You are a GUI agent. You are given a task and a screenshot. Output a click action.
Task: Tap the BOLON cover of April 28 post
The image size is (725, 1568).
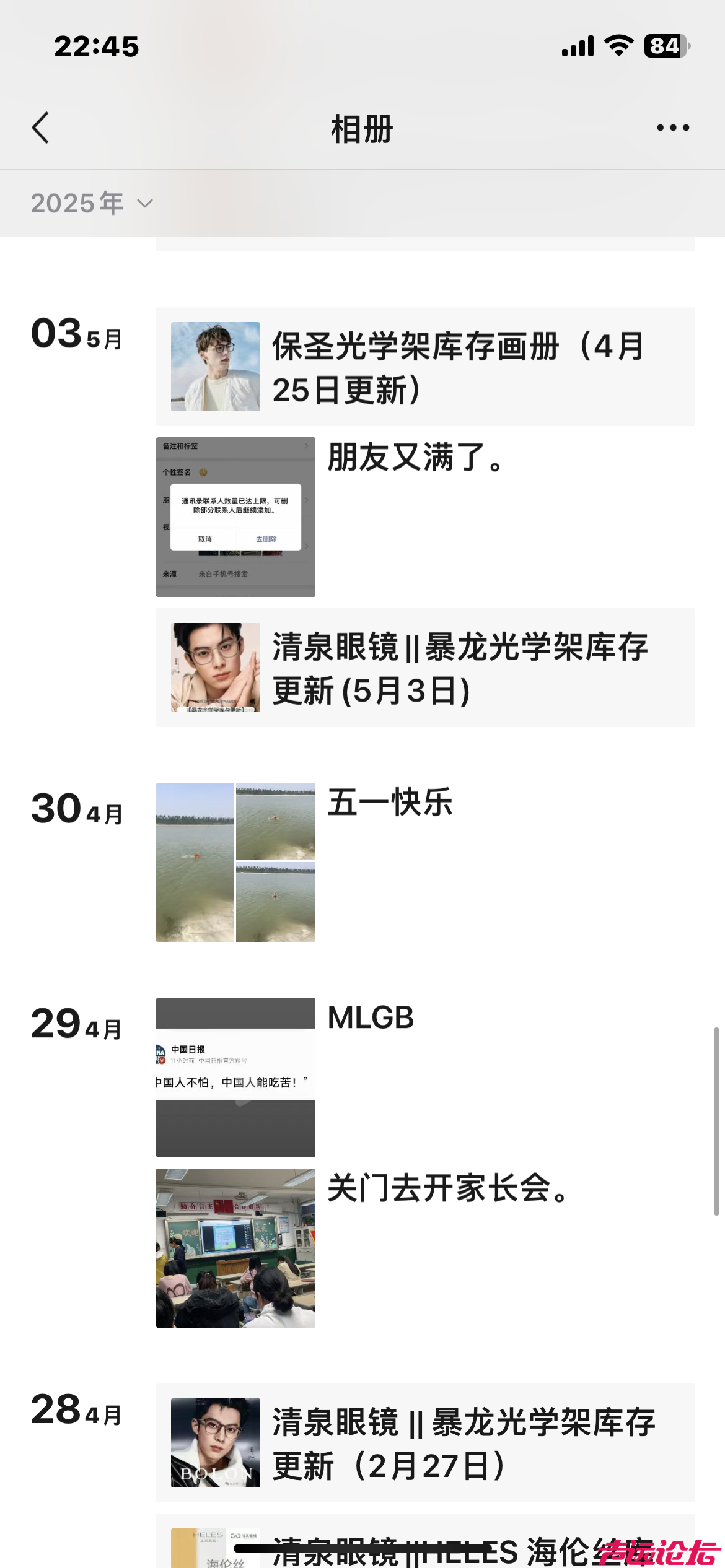click(215, 1443)
